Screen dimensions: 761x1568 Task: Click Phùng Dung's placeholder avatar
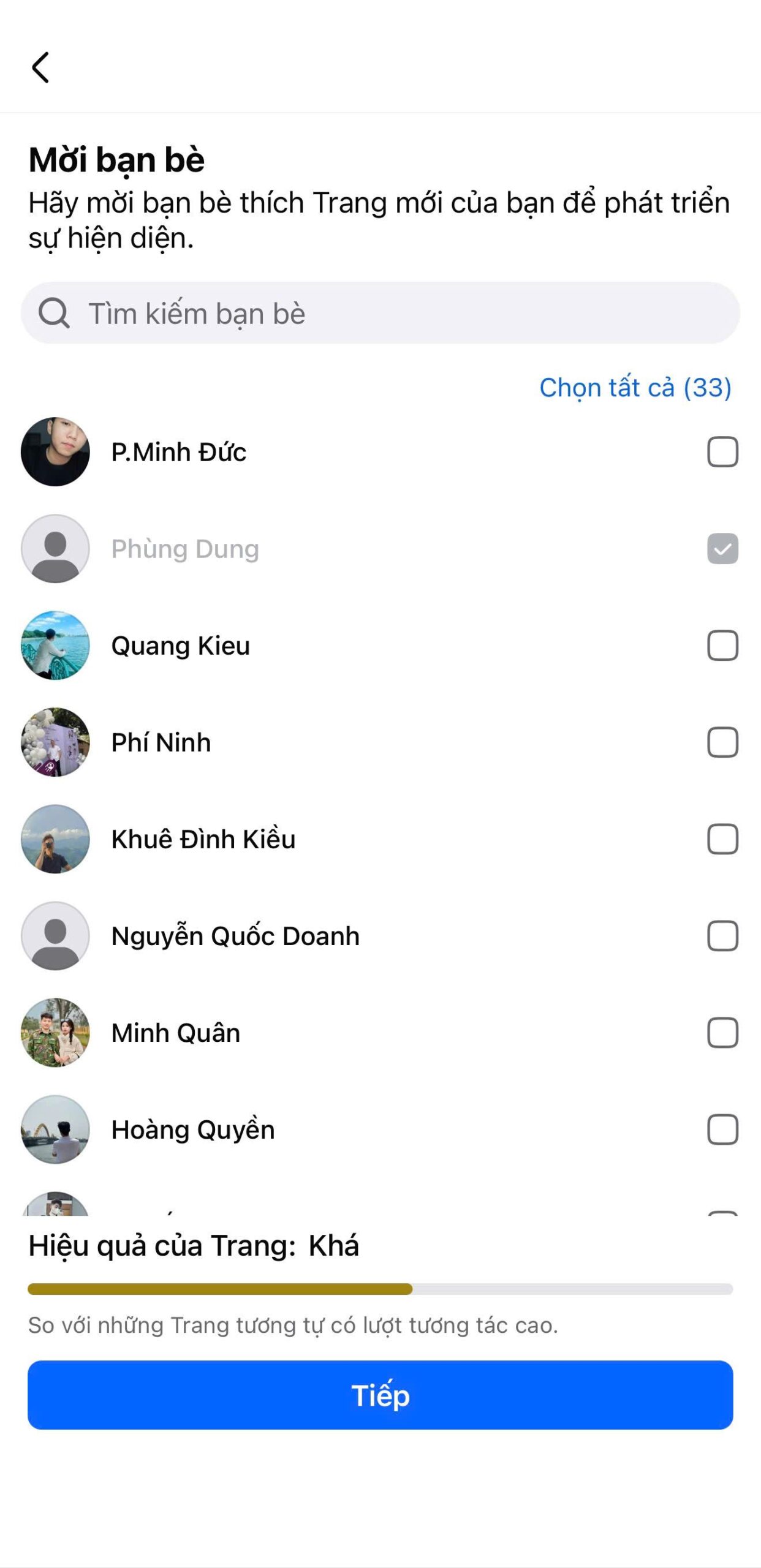click(x=55, y=549)
